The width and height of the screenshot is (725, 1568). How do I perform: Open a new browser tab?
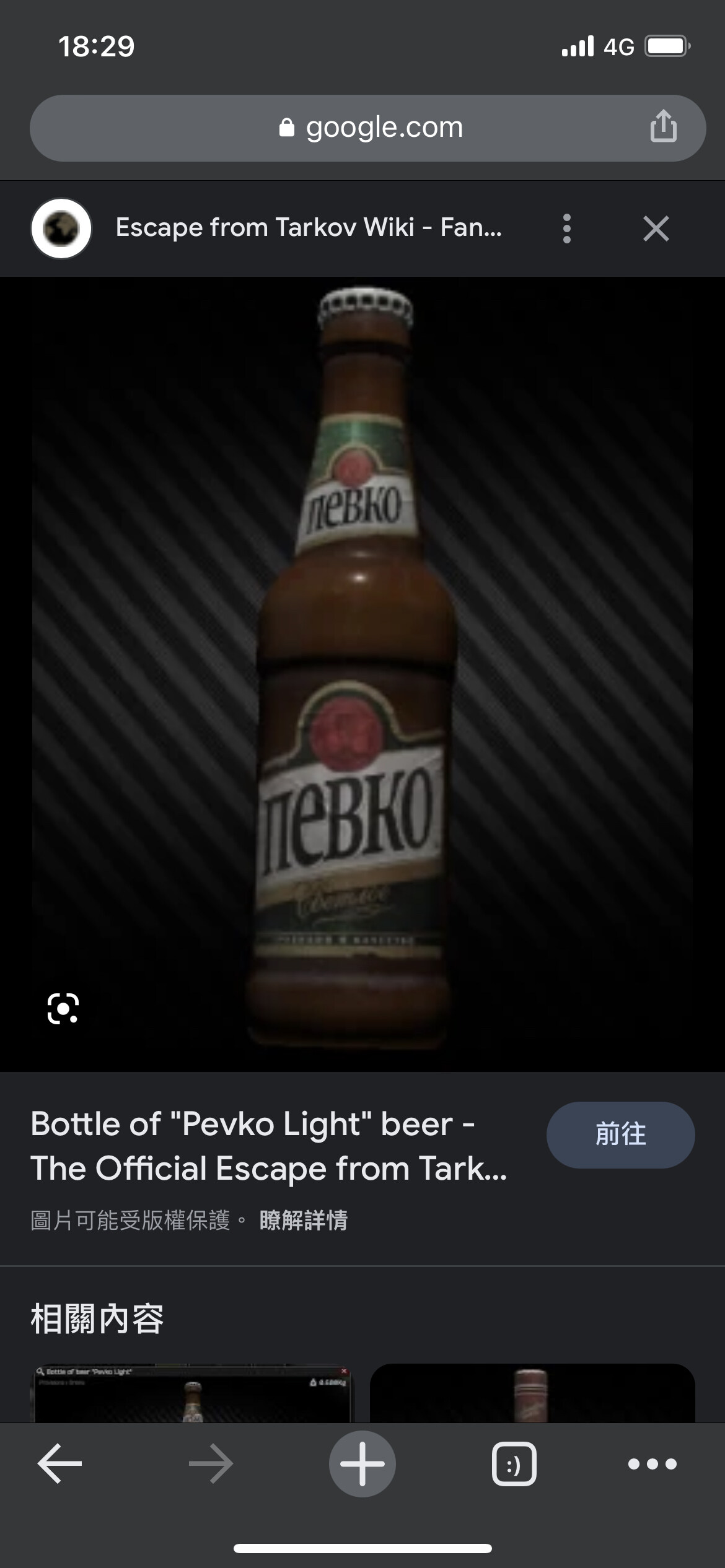[362, 1464]
